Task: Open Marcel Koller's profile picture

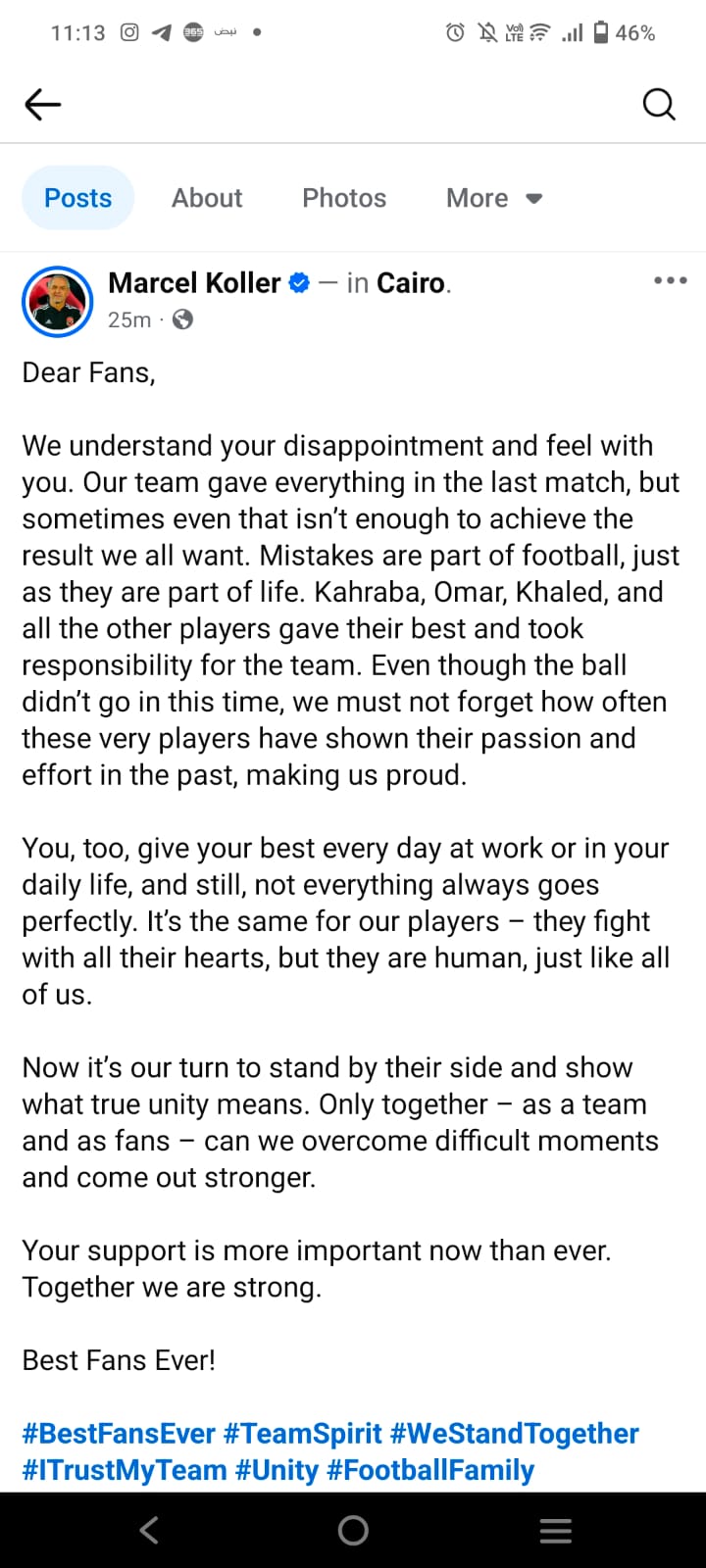Action: pyautogui.click(x=57, y=301)
